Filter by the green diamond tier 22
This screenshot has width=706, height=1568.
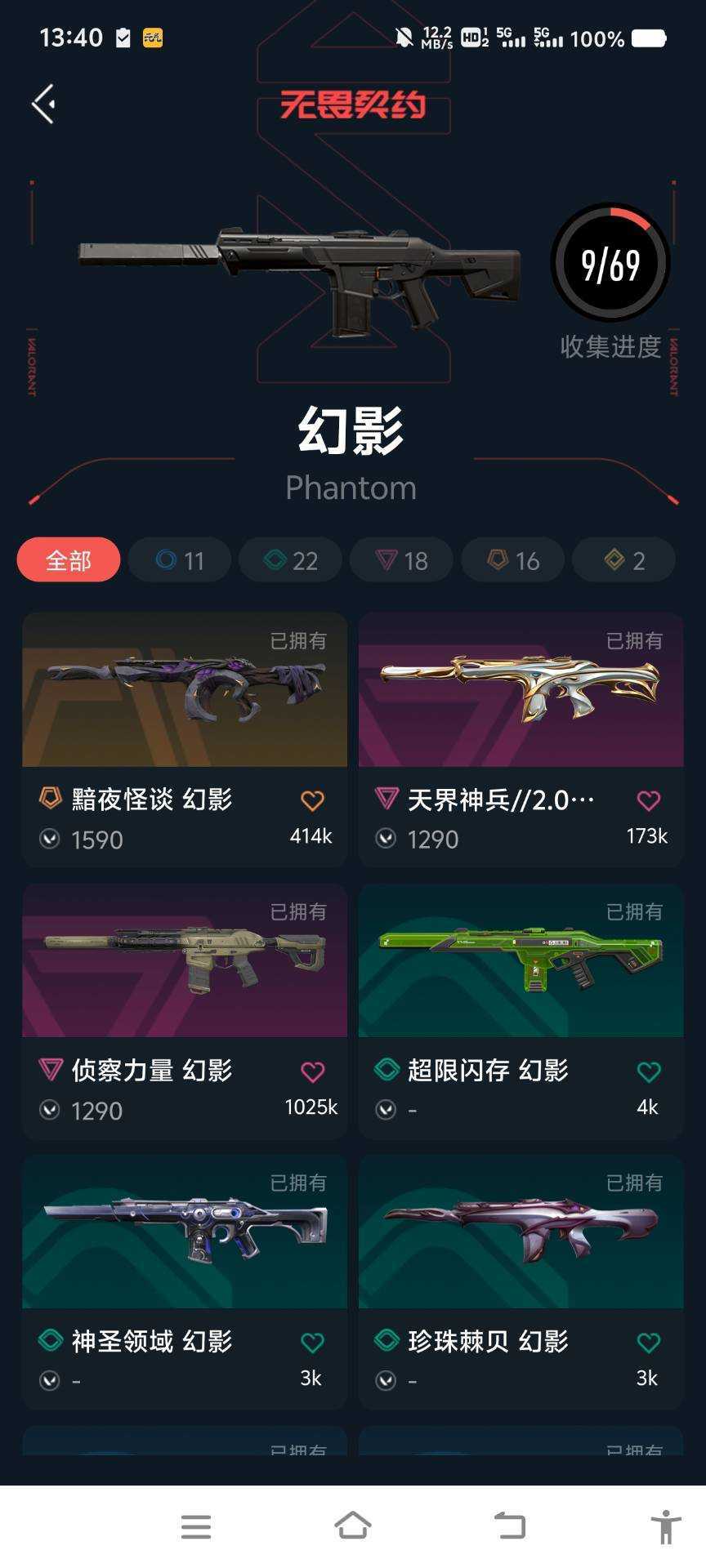coord(290,560)
